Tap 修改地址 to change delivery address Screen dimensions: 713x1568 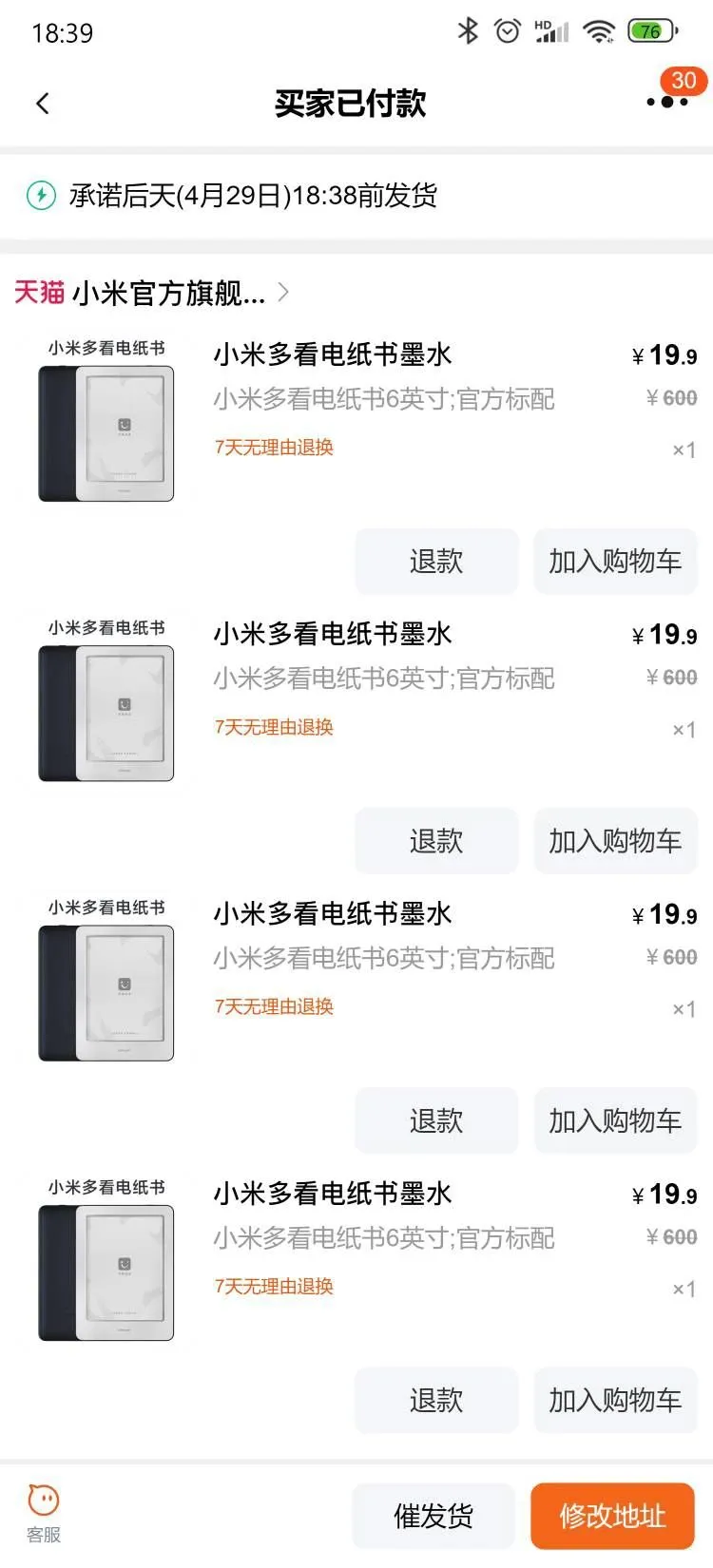[x=612, y=1516]
